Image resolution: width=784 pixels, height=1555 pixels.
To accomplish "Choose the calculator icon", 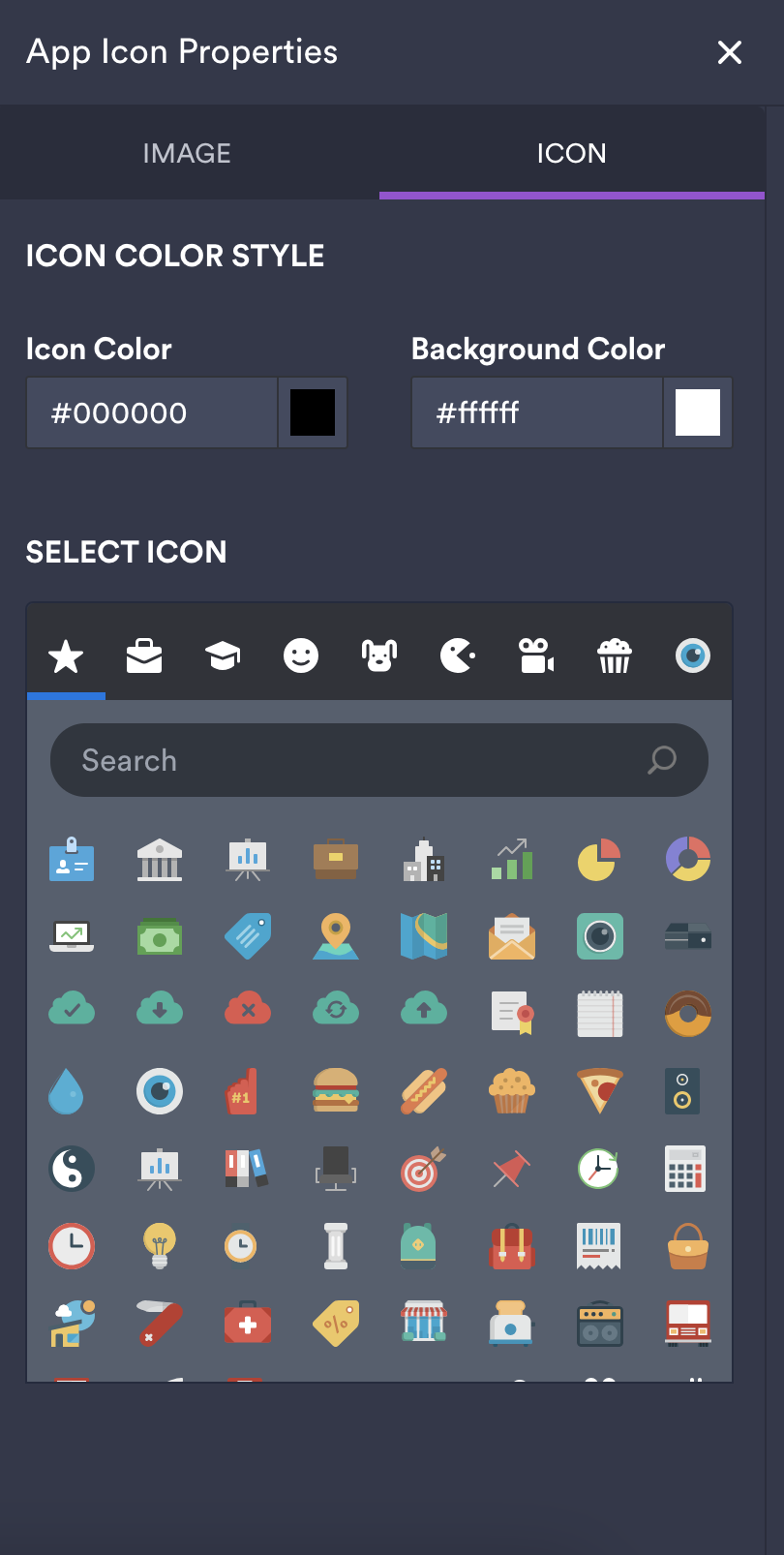I will click(x=686, y=1169).
